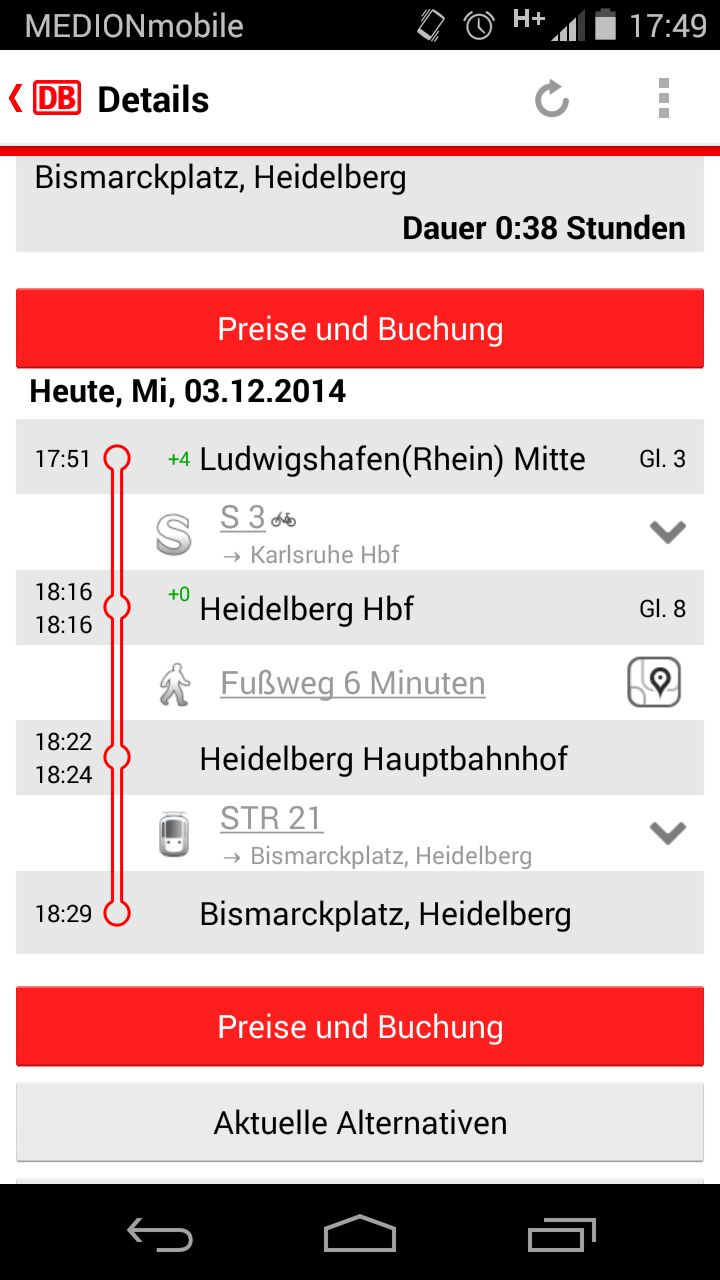
Task: Open the STR 21 tram link
Action: 271,819
